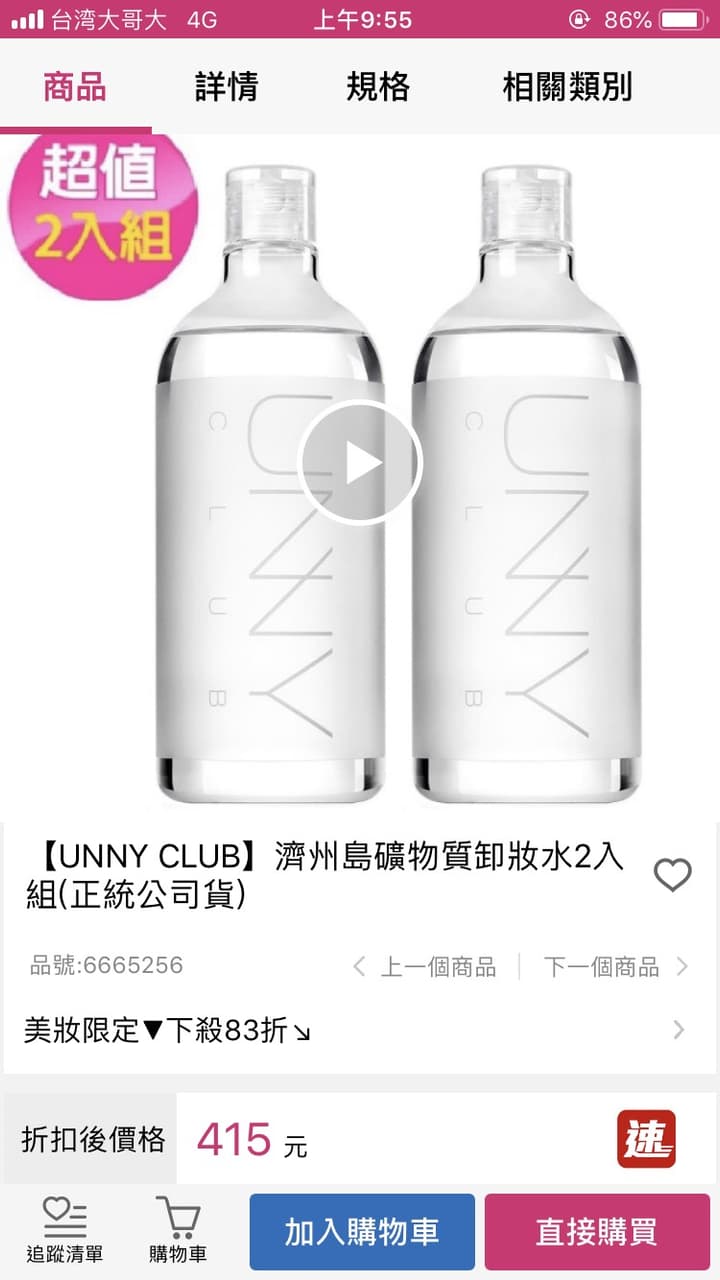Viewport: 720px width, 1280px height.
Task: Open the 追蹤清單 wishlist
Action: pos(65,1231)
